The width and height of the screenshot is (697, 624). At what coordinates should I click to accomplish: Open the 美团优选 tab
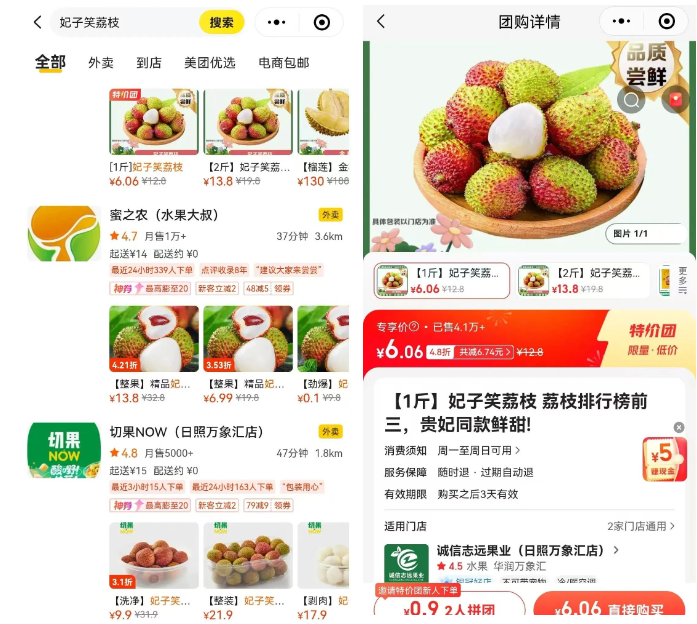click(210, 62)
